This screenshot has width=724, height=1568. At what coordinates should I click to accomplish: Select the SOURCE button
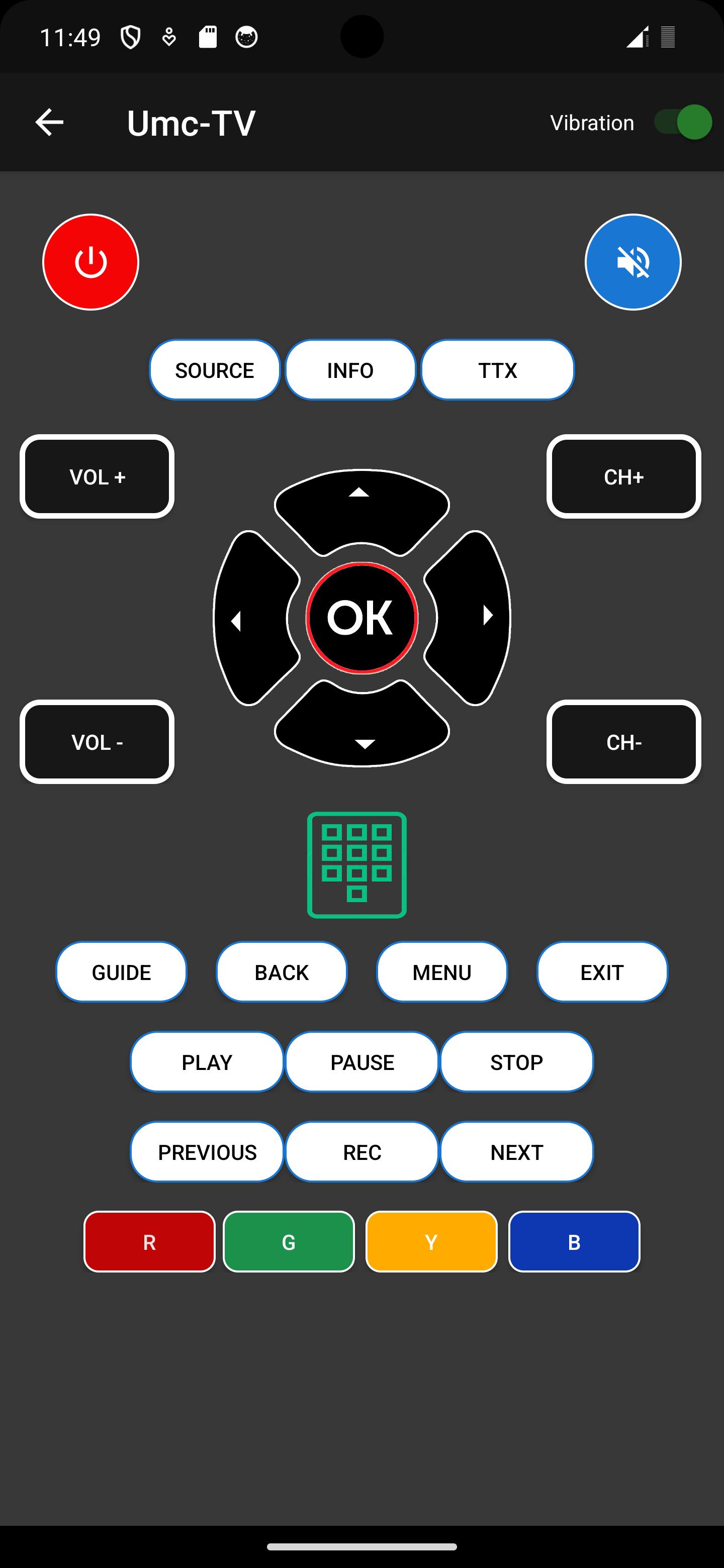click(x=215, y=370)
